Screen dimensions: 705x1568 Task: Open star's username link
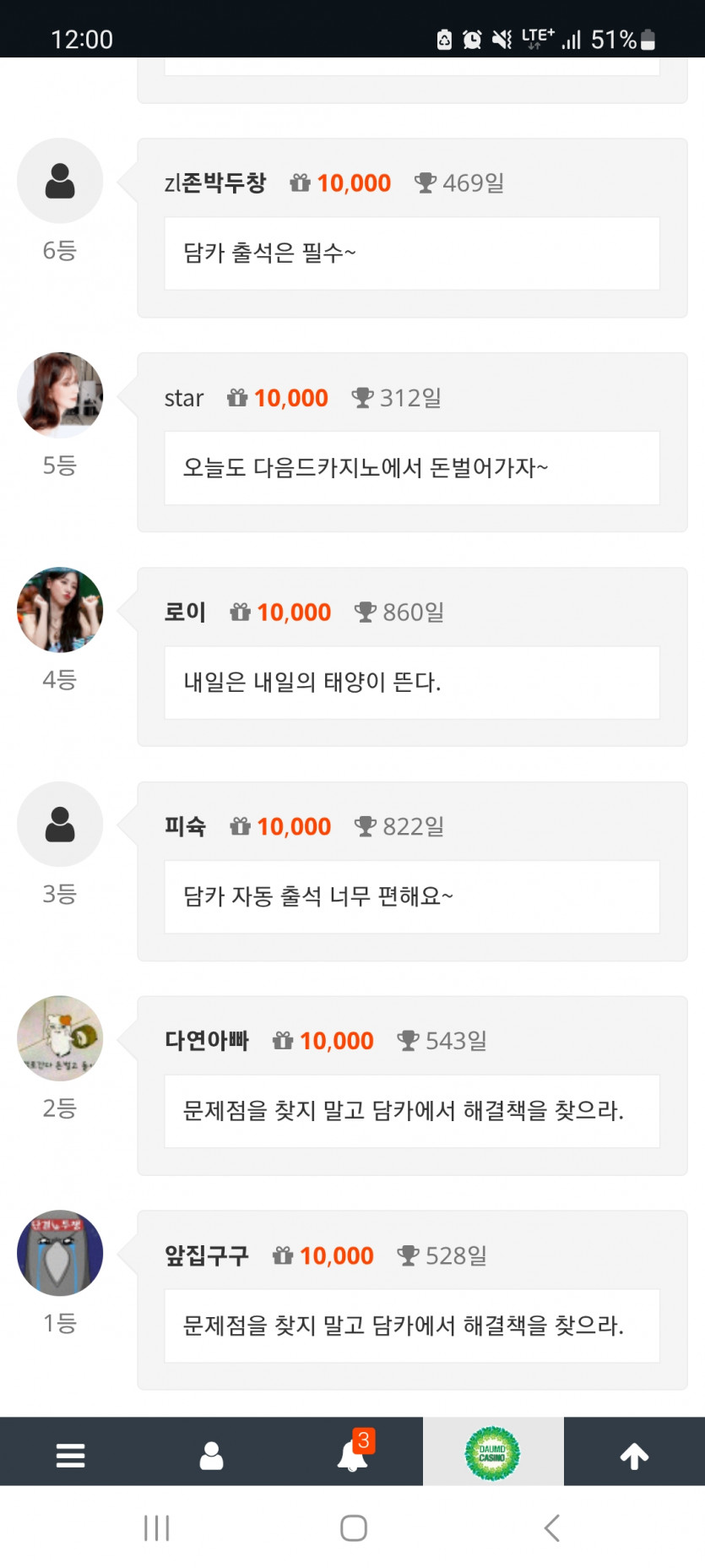[x=184, y=397]
